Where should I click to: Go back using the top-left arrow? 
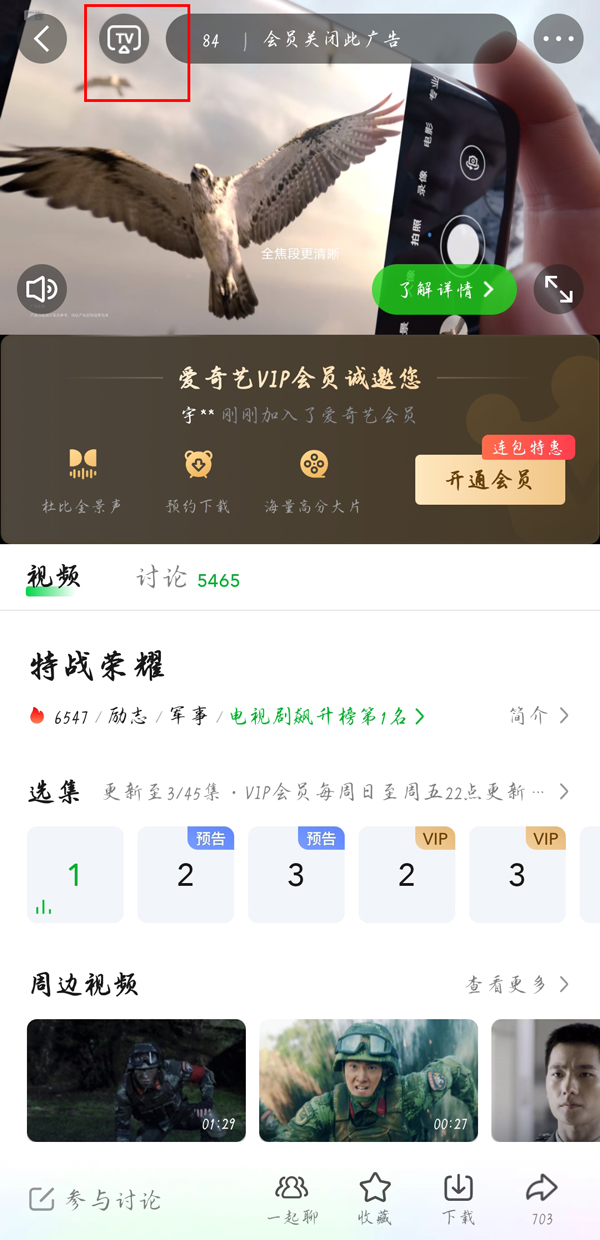point(42,40)
